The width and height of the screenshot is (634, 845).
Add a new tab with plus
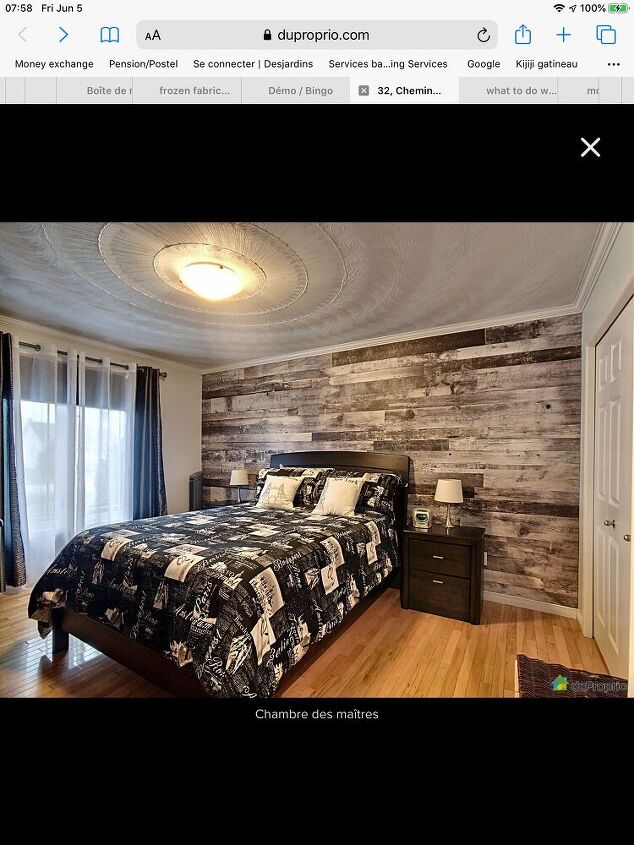(x=563, y=35)
